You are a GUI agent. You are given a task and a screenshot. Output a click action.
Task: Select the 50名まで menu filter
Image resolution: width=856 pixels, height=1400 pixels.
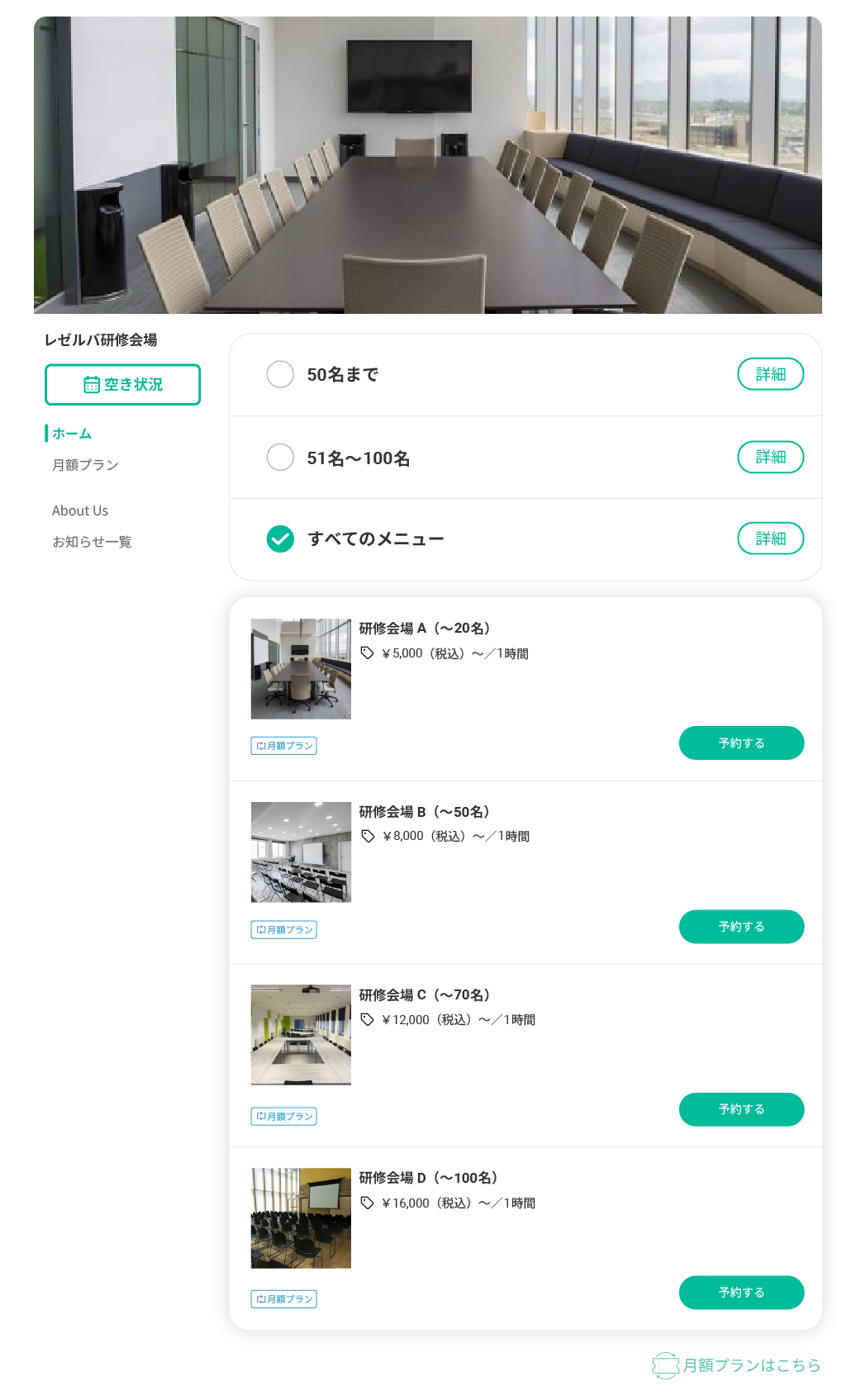click(281, 374)
